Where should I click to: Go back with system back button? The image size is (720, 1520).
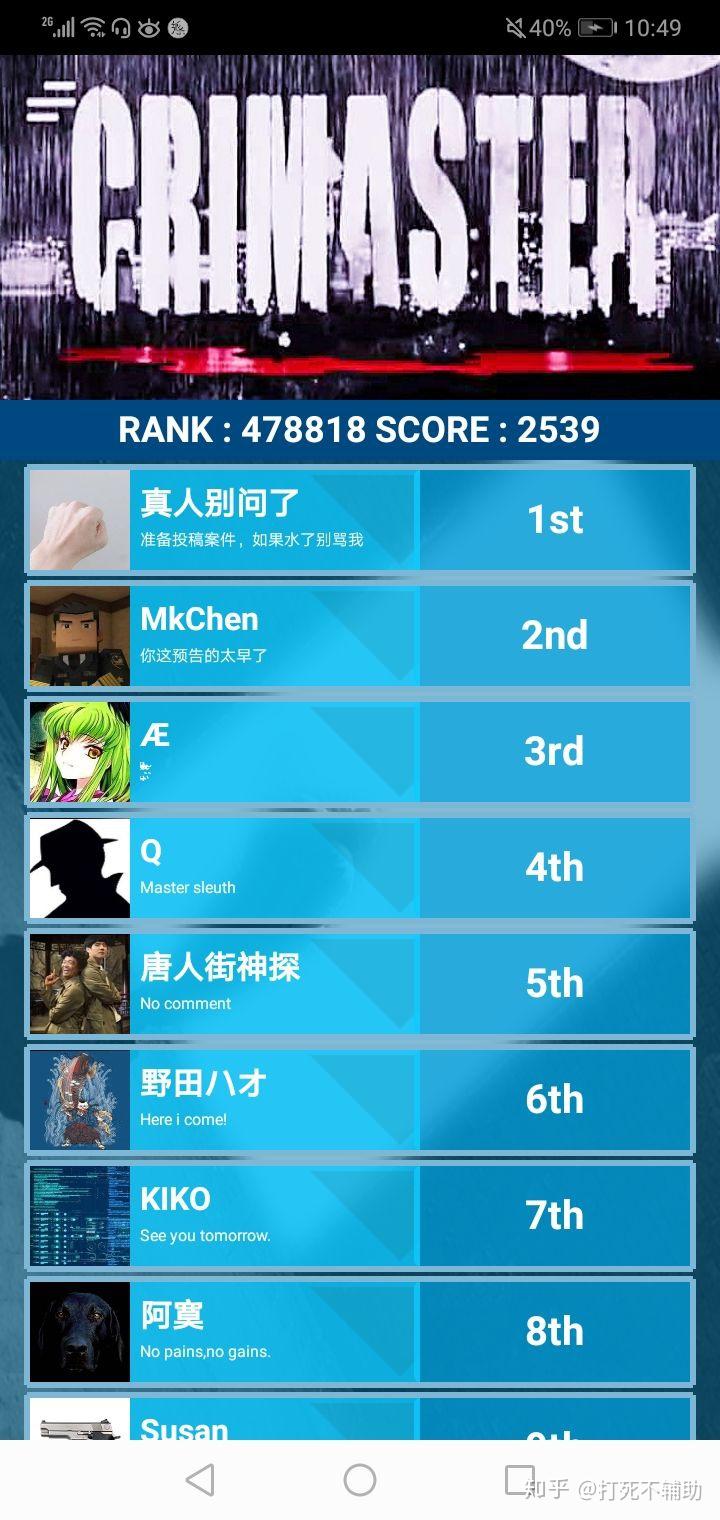(x=200, y=1480)
